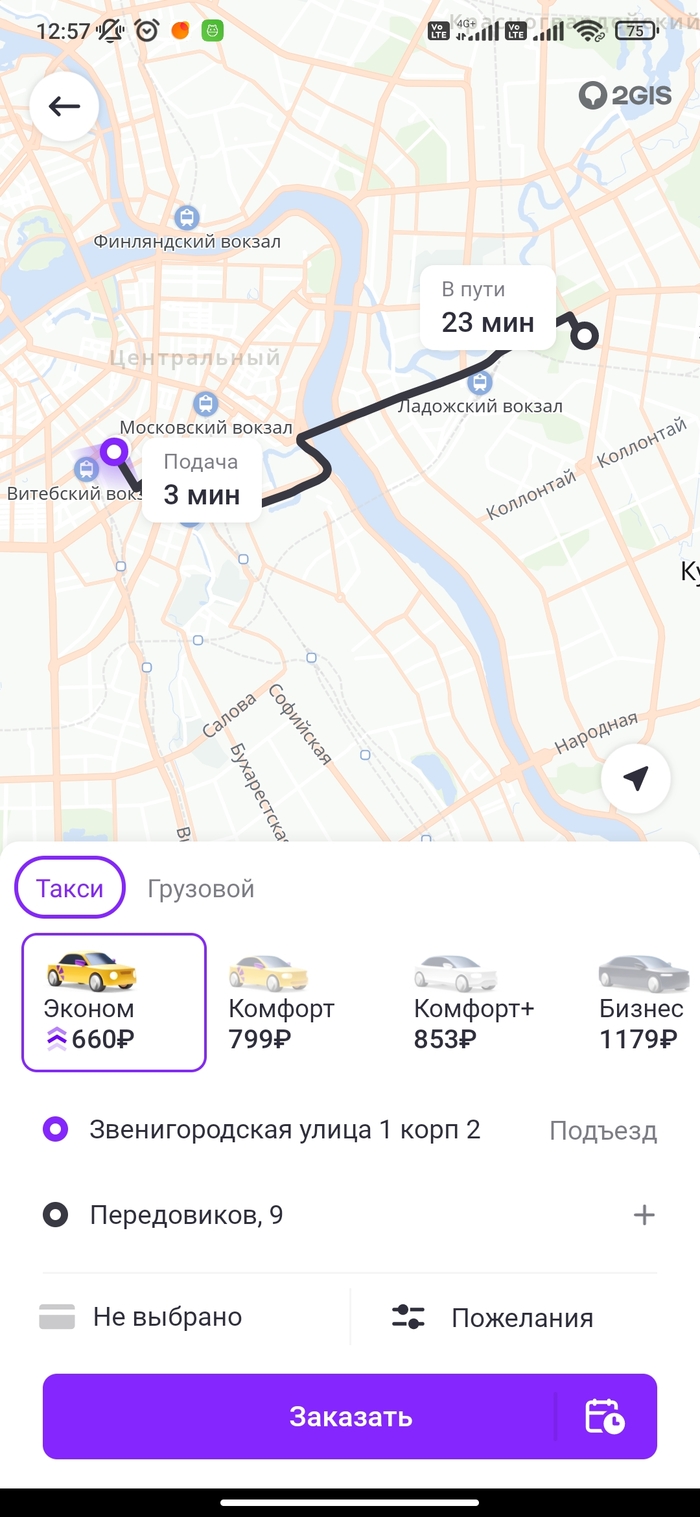This screenshot has width=700, height=1517.
Task: Choose the Комфорт tariff for 799₽
Action: [x=281, y=1002]
